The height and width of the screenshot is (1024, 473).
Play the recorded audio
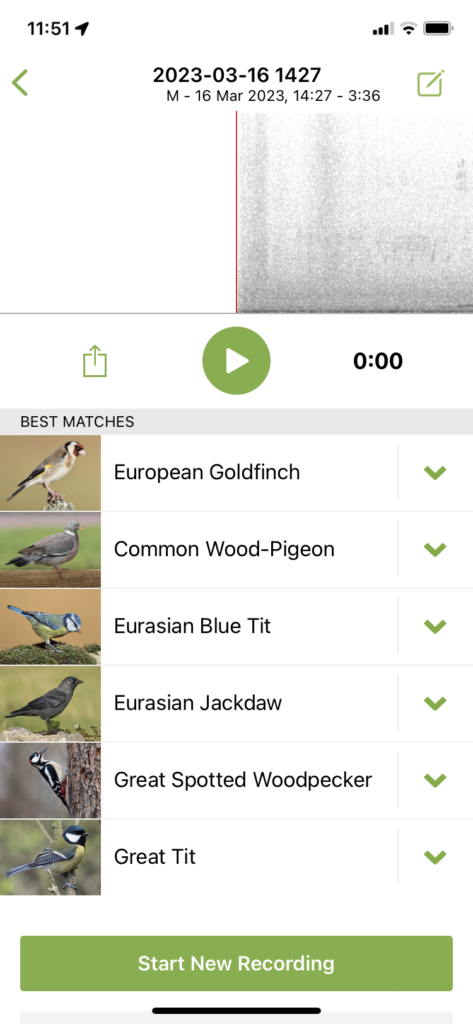(x=236, y=360)
